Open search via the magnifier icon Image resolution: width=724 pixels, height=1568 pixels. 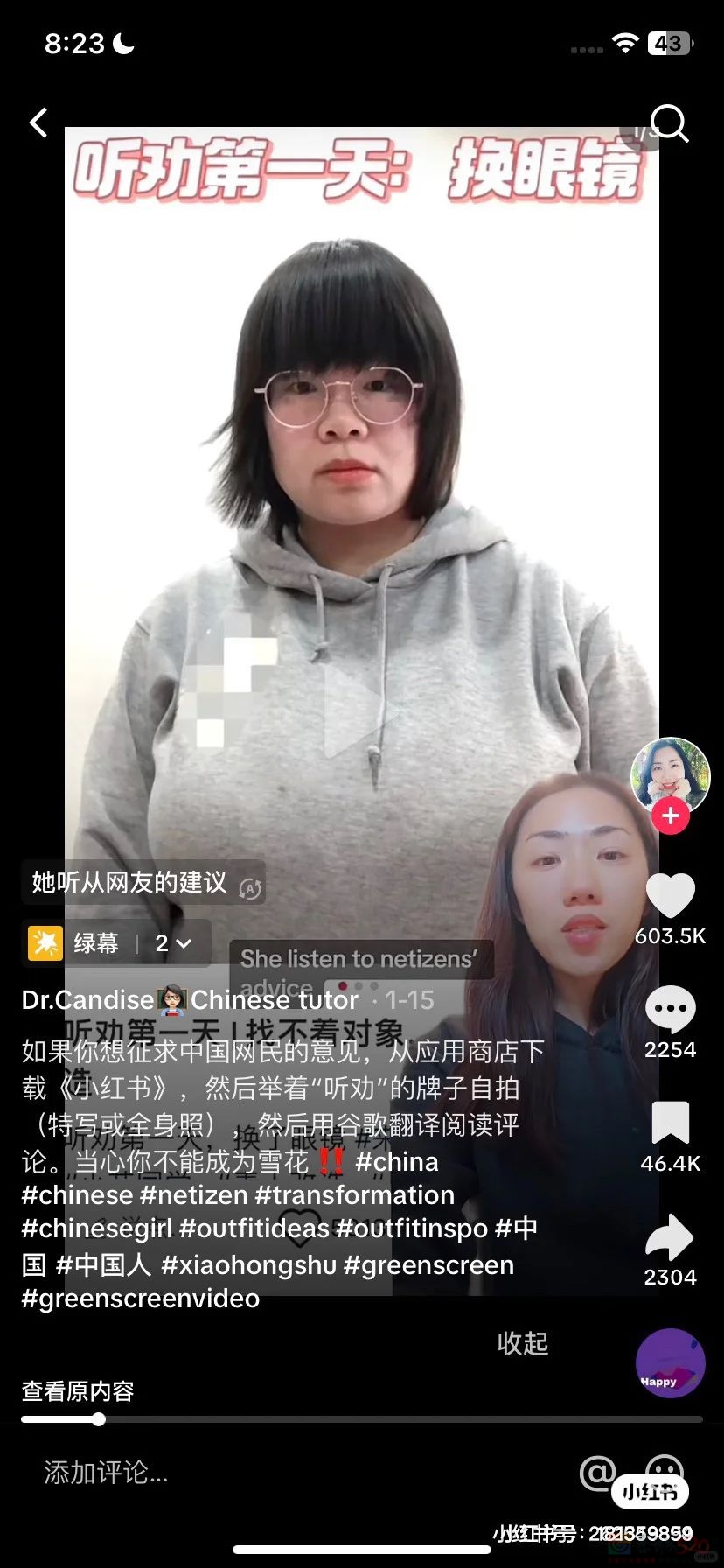(670, 124)
